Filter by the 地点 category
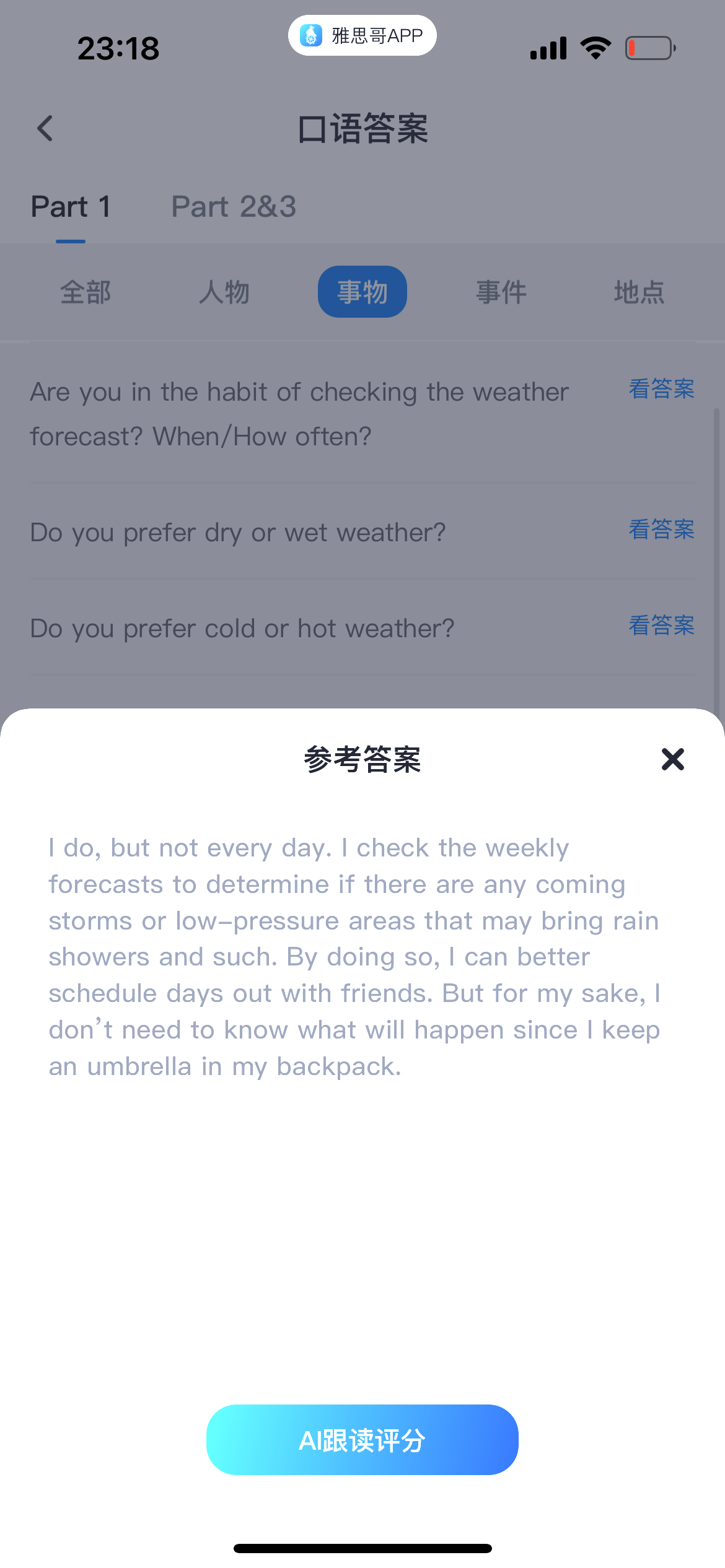Screen dimensions: 725x1568 (x=639, y=292)
